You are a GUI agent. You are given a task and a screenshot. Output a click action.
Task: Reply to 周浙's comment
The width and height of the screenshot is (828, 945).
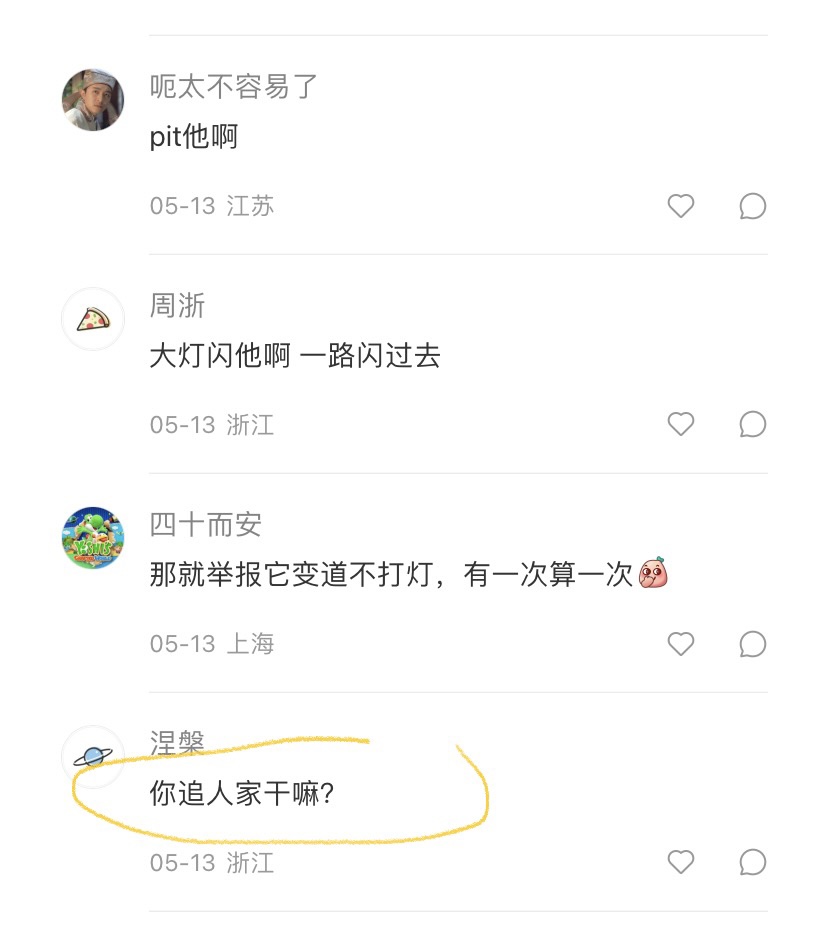pyautogui.click(x=752, y=425)
